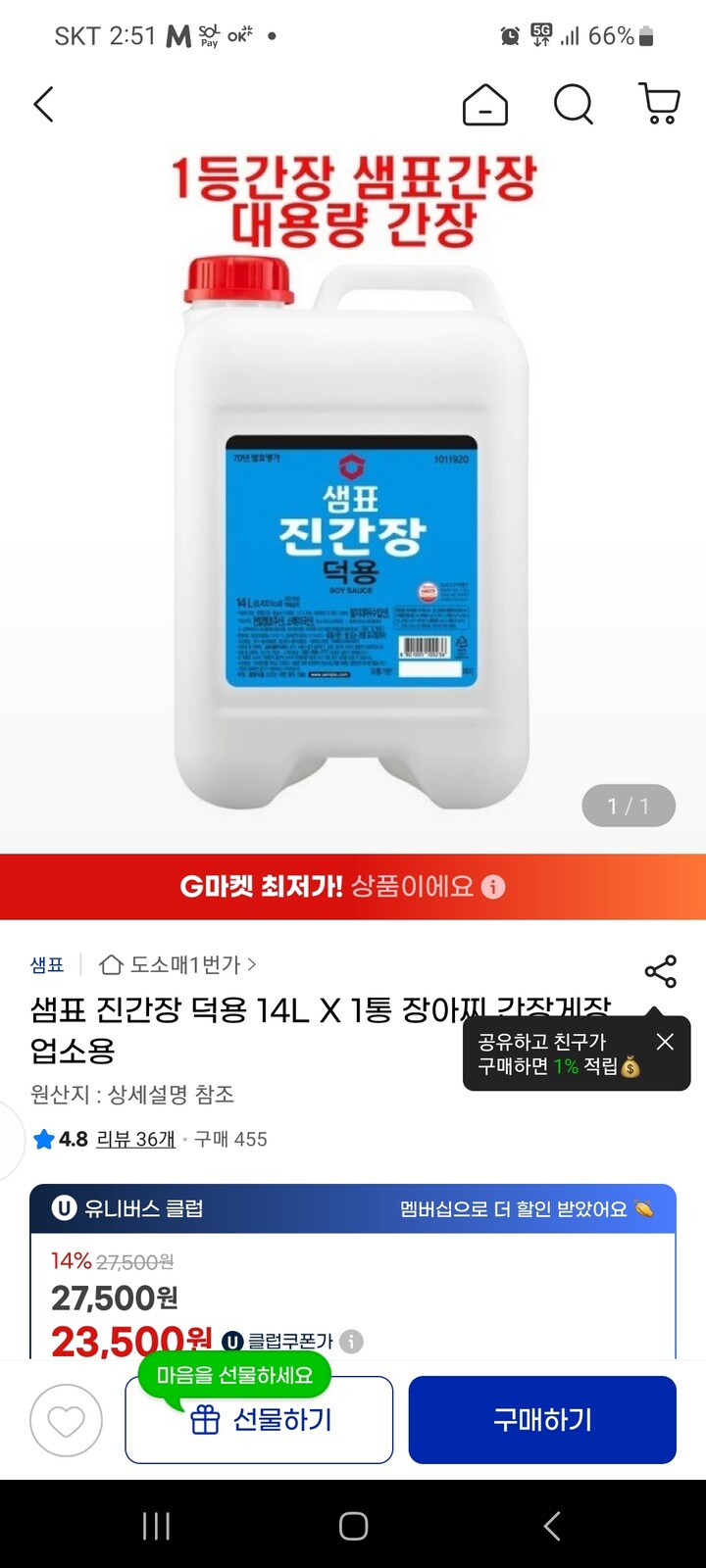The width and height of the screenshot is (706, 1568).
Task: Tap the search magnifier icon
Action: coord(573,105)
